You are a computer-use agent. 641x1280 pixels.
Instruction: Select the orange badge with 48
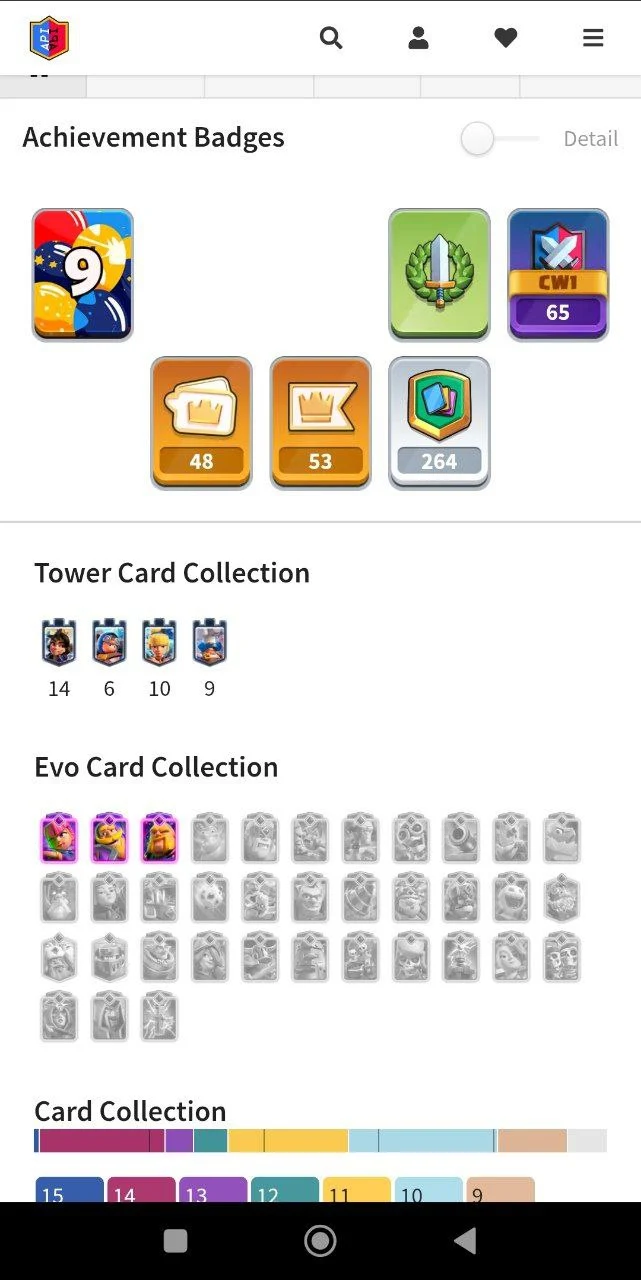click(201, 423)
